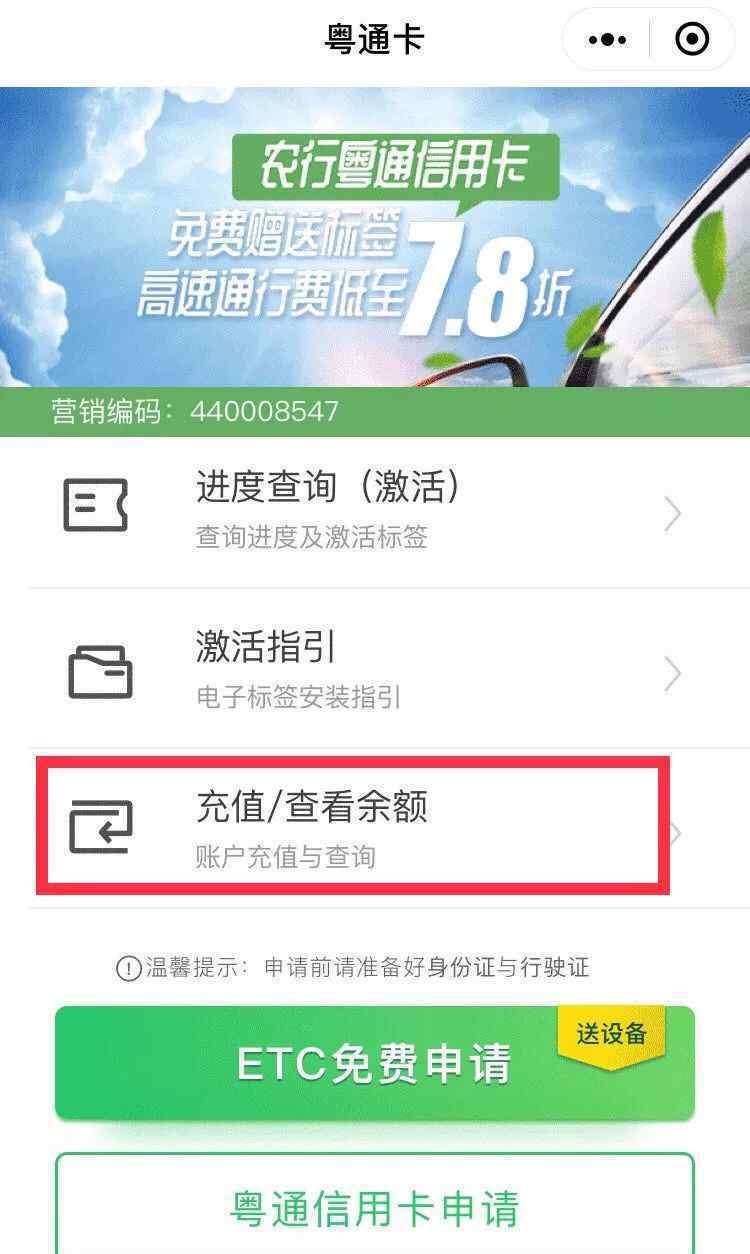Open 激活指引 installation guide
Screen dimensions: 750x1254
375,668
